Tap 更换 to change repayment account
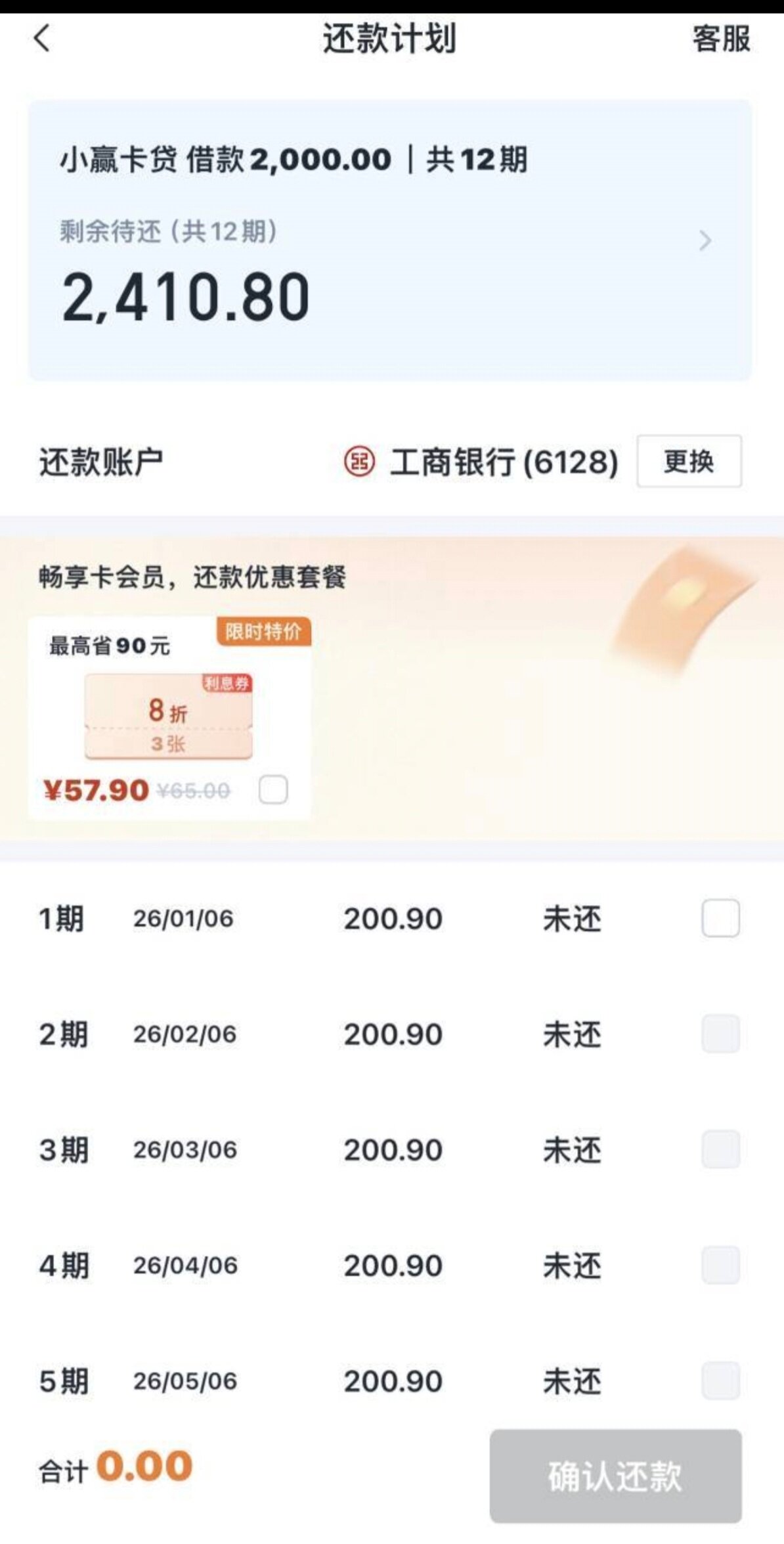 (689, 461)
